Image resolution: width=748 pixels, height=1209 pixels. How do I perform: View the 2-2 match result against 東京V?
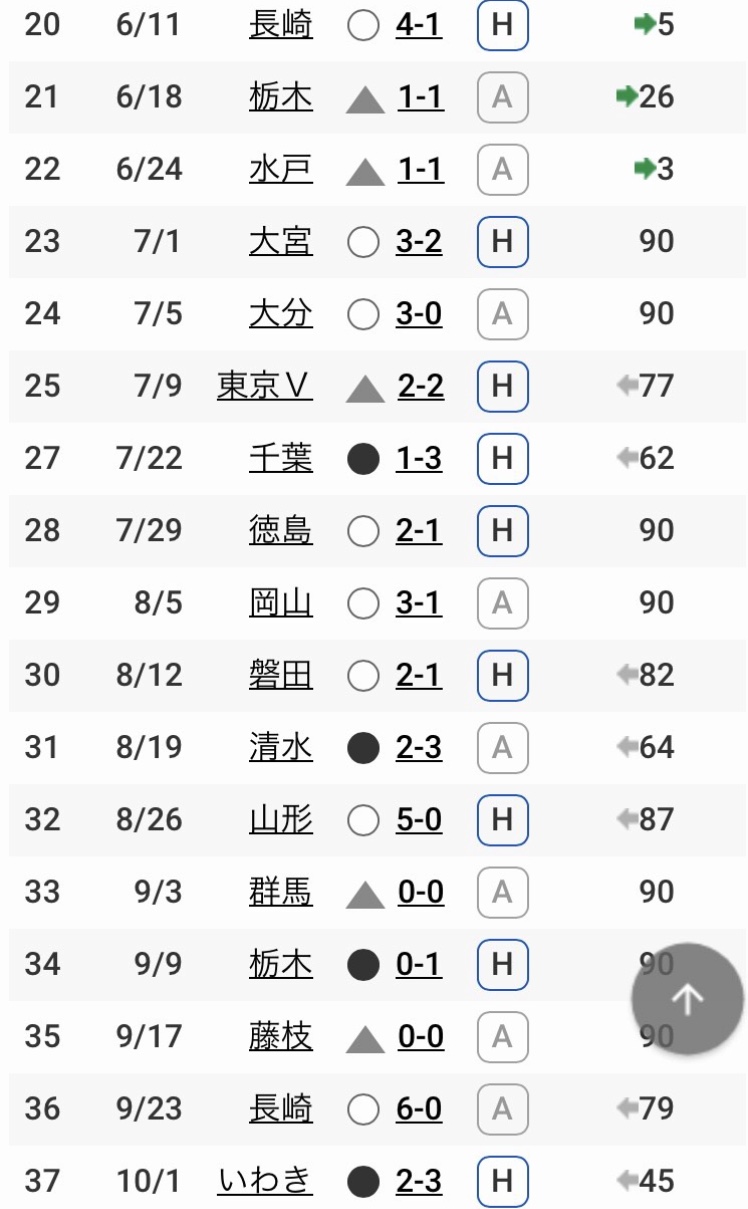(419, 386)
